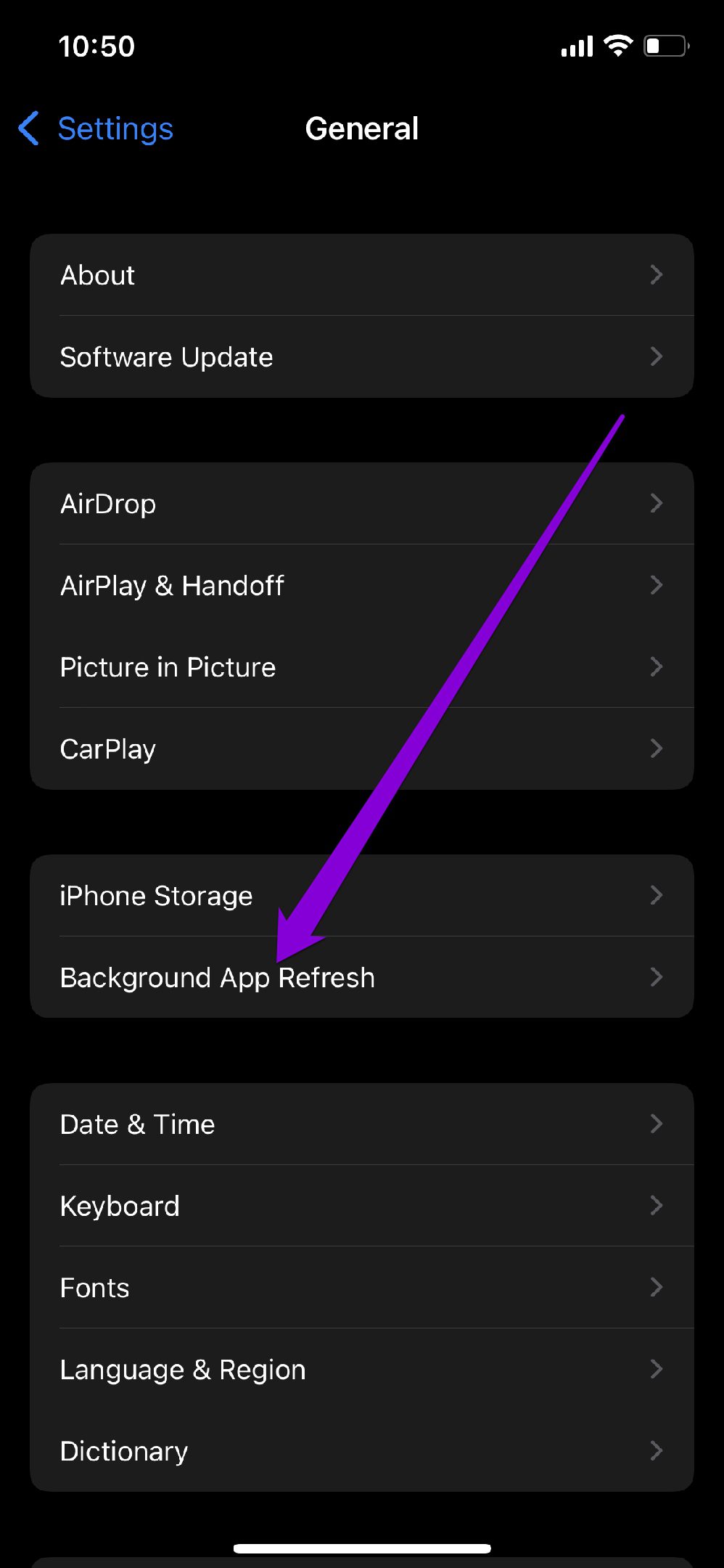The height and width of the screenshot is (1568, 724).
Task: Open Date & Time settings
Action: (x=361, y=1124)
